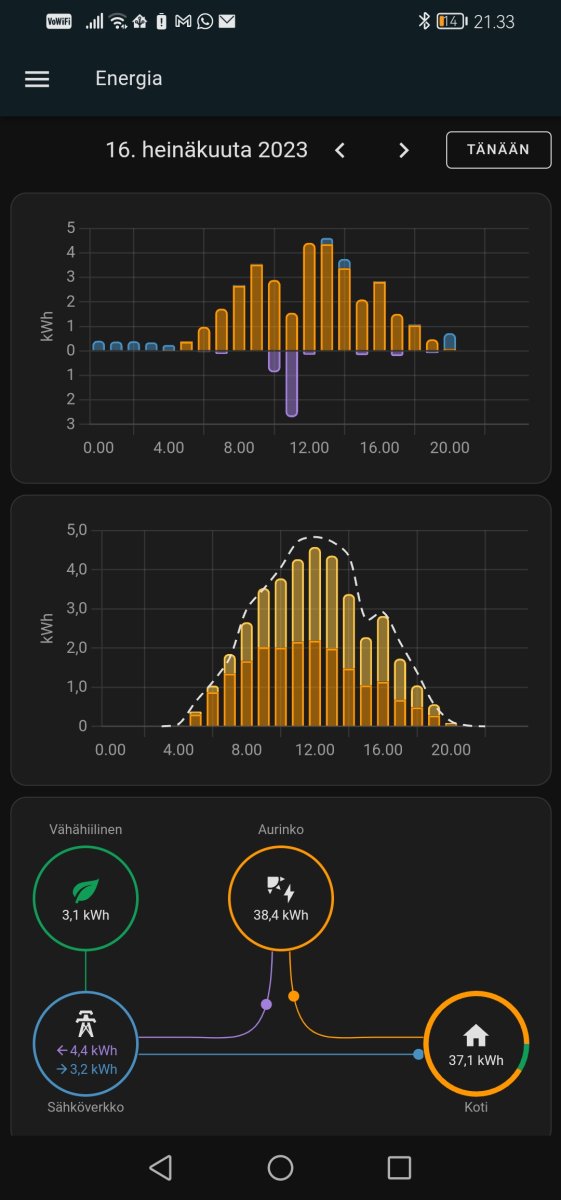Go to the next day

tap(404, 150)
